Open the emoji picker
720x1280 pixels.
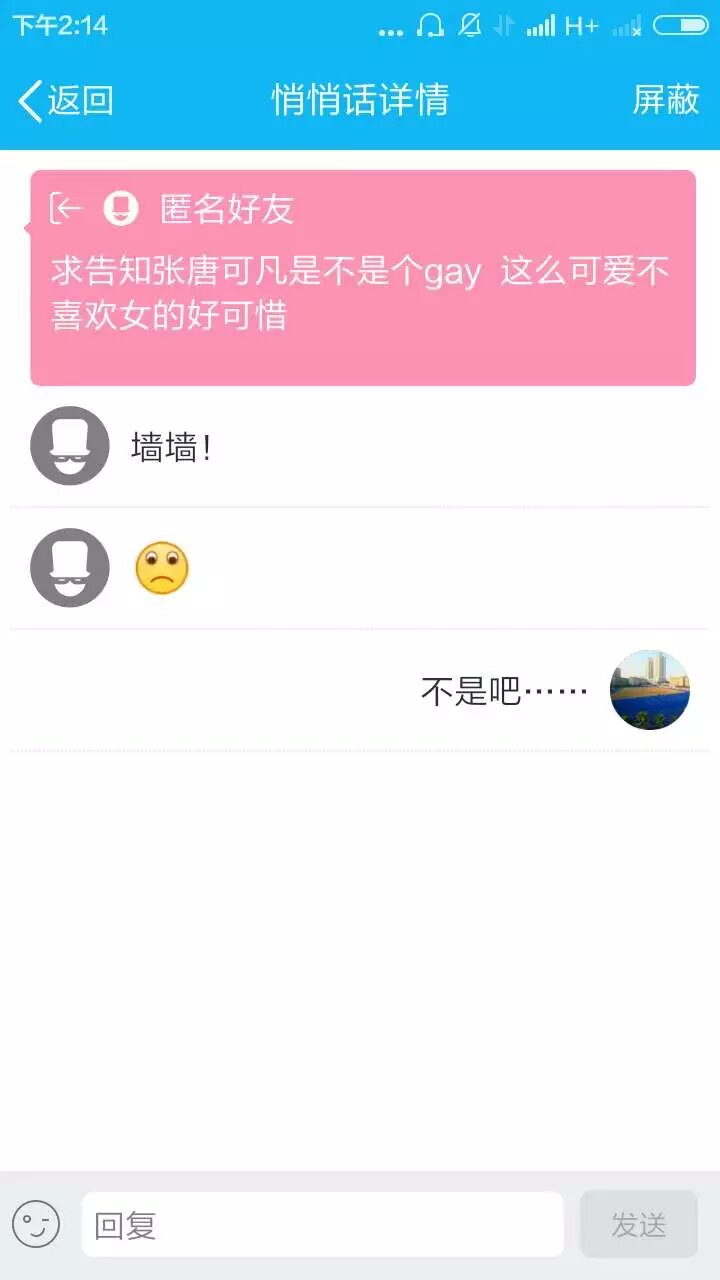pyautogui.click(x=36, y=1224)
